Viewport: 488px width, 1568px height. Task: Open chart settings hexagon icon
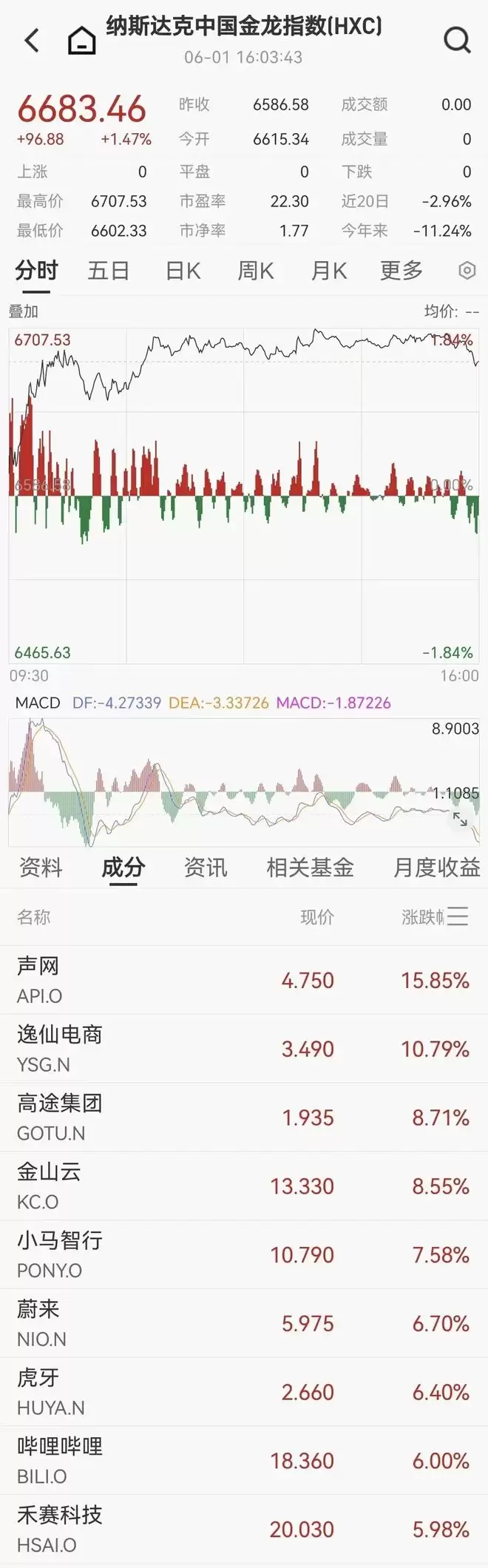(x=467, y=271)
